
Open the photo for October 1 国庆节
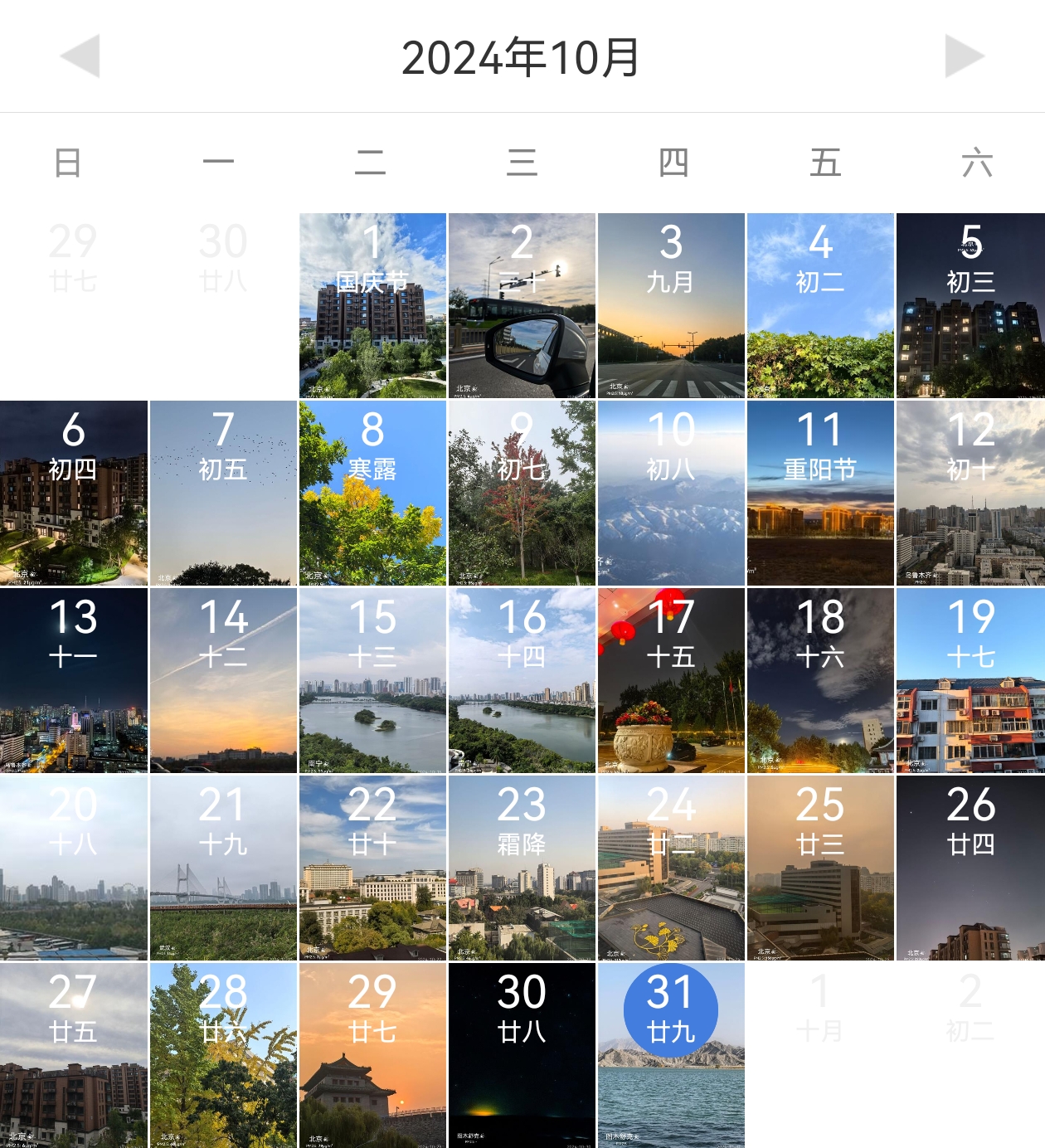point(372,306)
